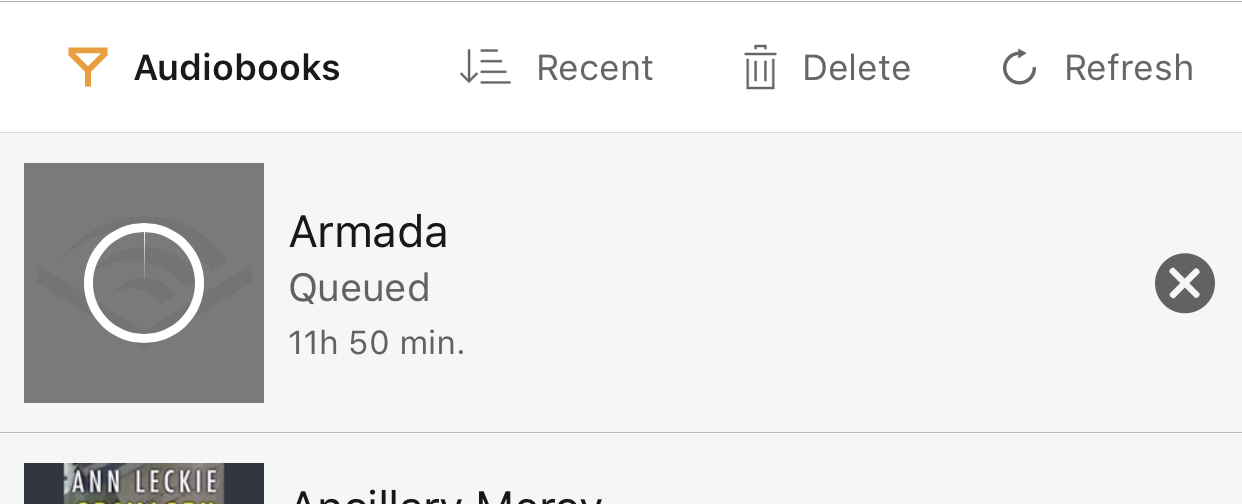Screen dimensions: 1242x504
Task: Open the Armada audiobook row
Action: [x=600, y=284]
